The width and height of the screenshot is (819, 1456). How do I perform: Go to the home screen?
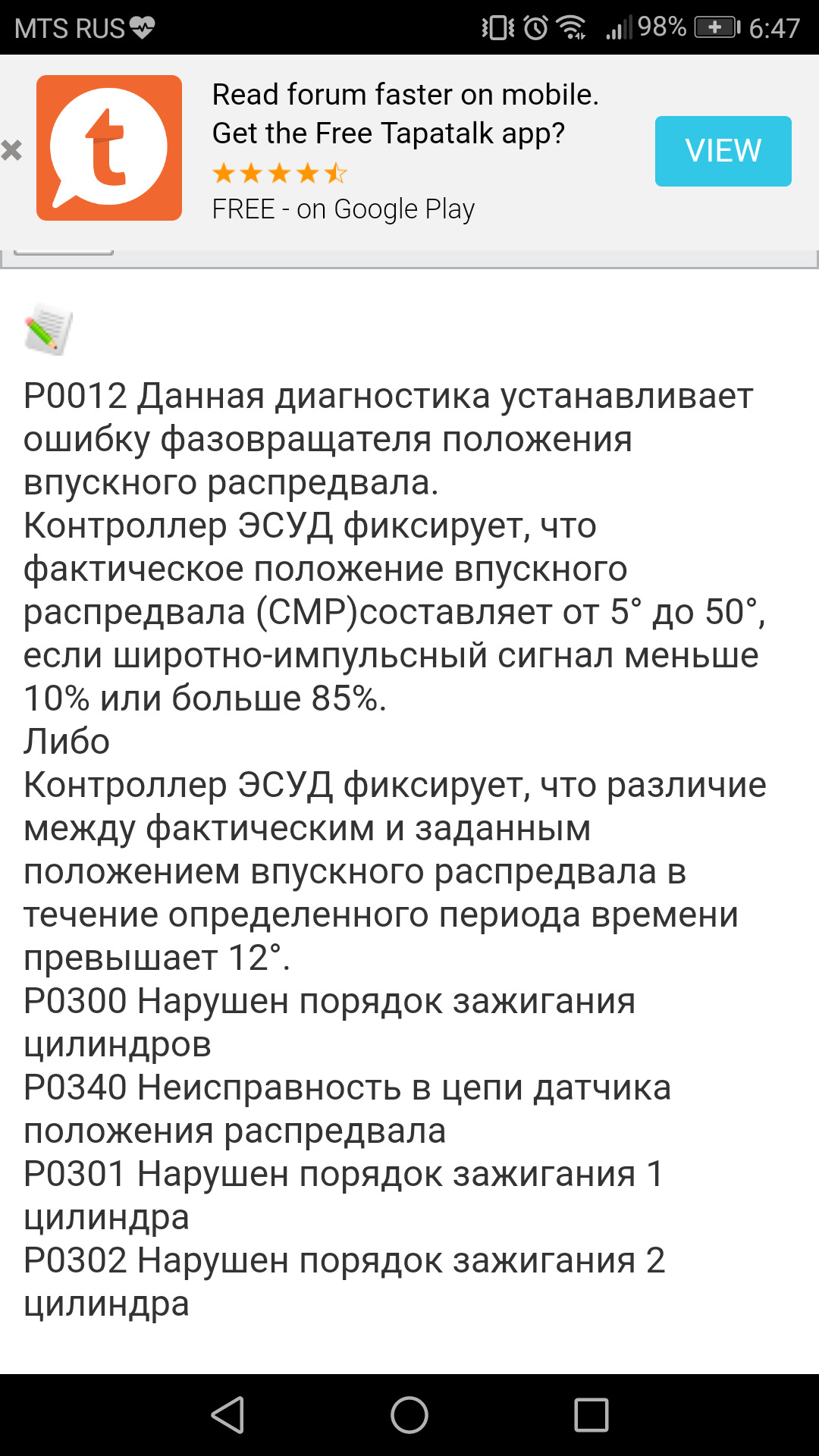click(409, 1415)
